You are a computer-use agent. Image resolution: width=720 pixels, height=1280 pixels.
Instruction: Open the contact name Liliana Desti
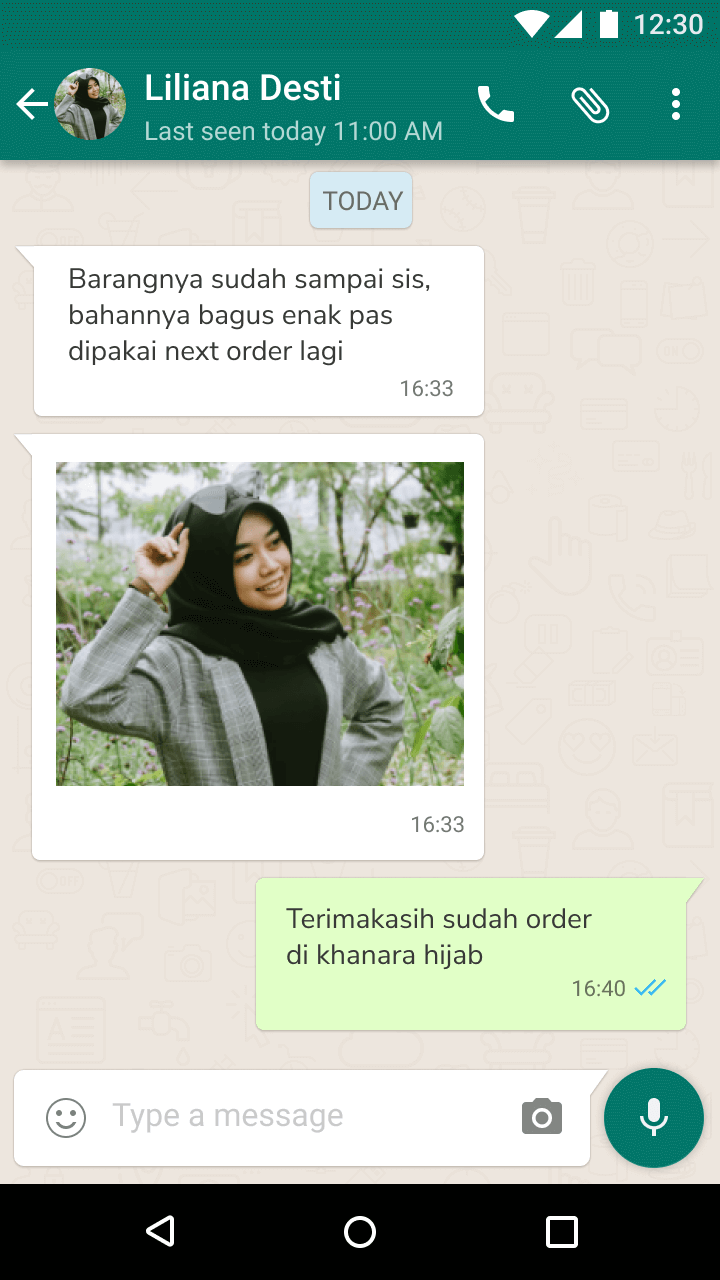(x=242, y=88)
